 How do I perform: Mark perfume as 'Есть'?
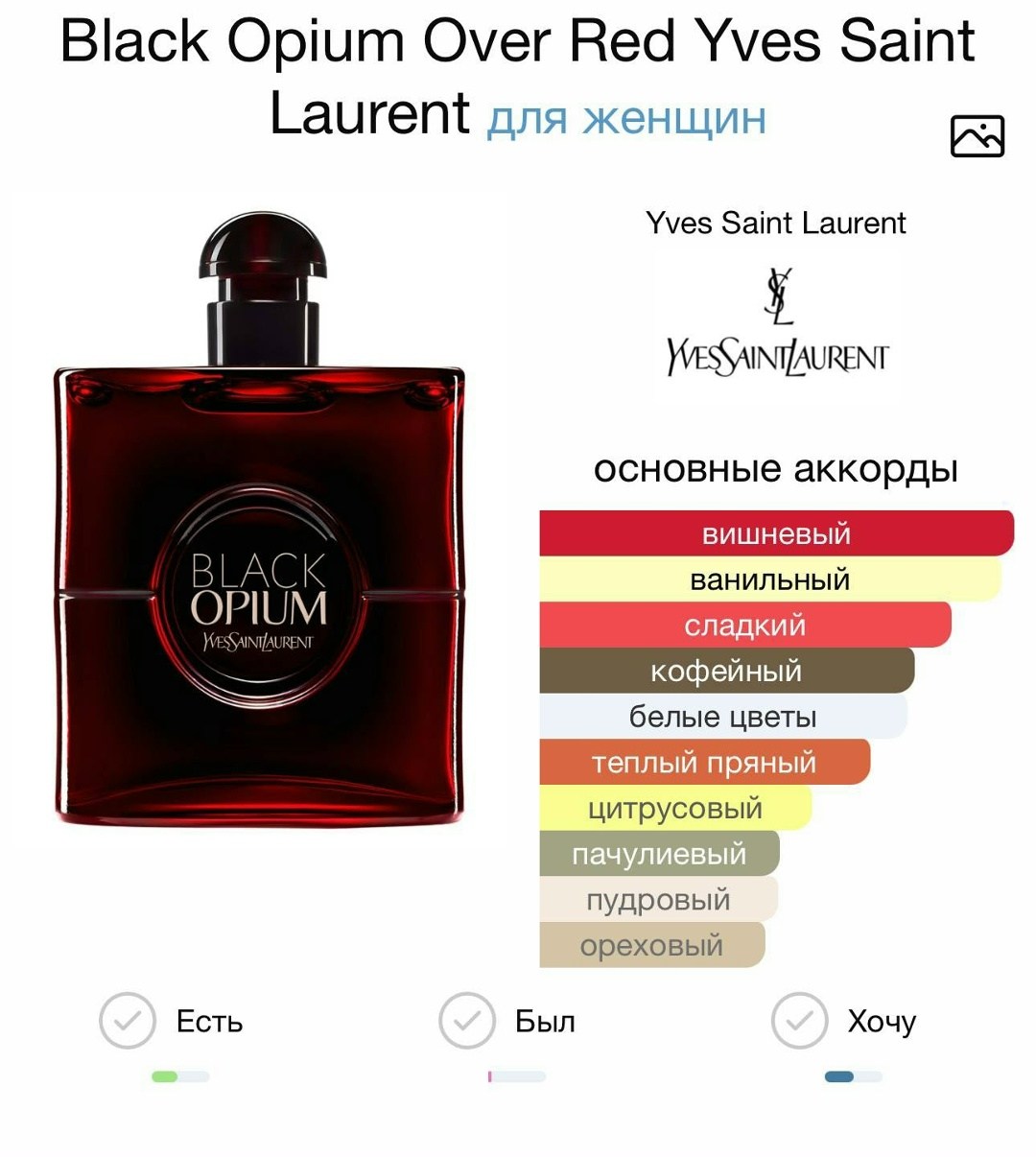click(128, 1021)
